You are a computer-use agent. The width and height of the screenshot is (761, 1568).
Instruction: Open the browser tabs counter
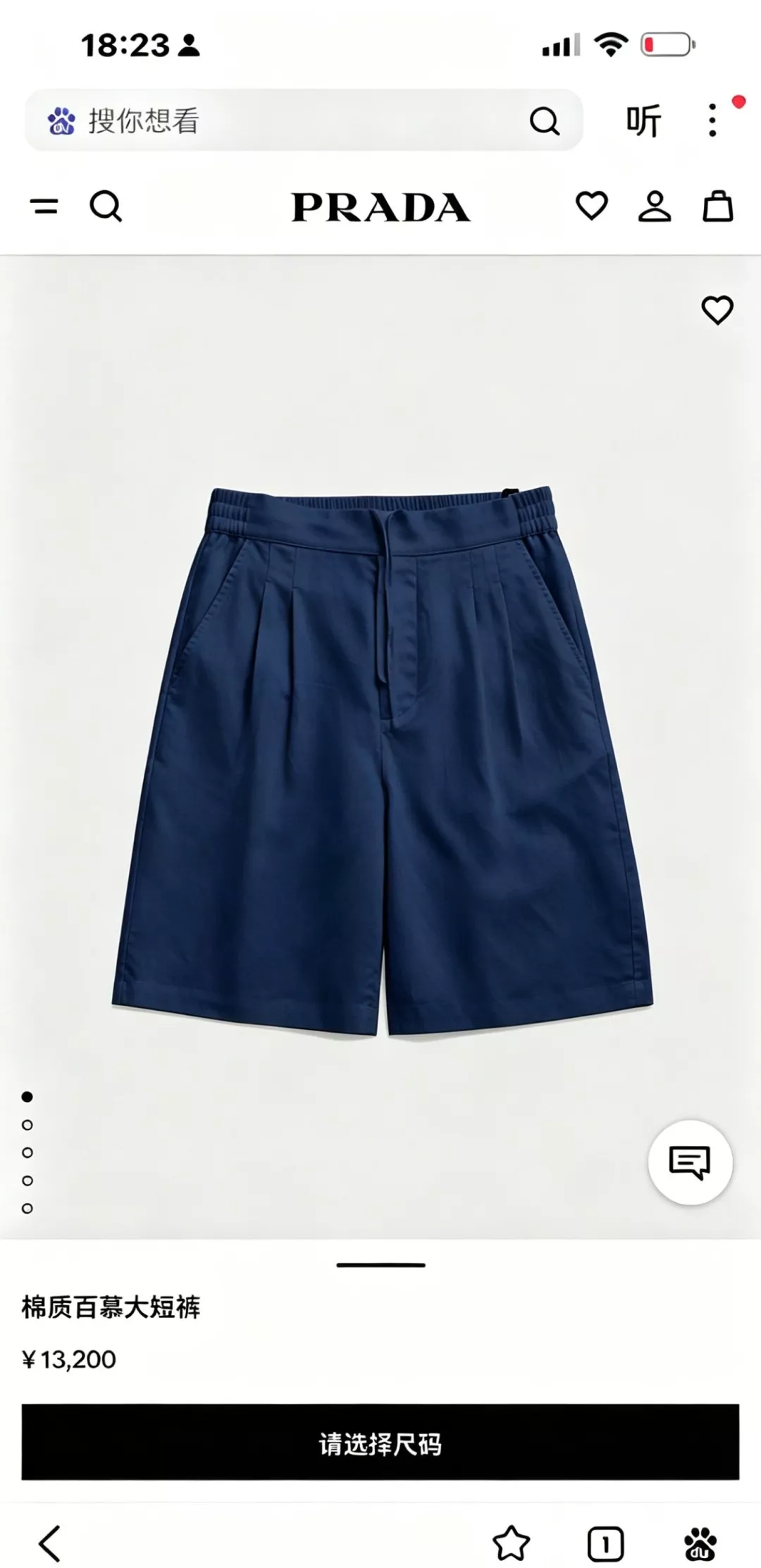pos(605,1545)
